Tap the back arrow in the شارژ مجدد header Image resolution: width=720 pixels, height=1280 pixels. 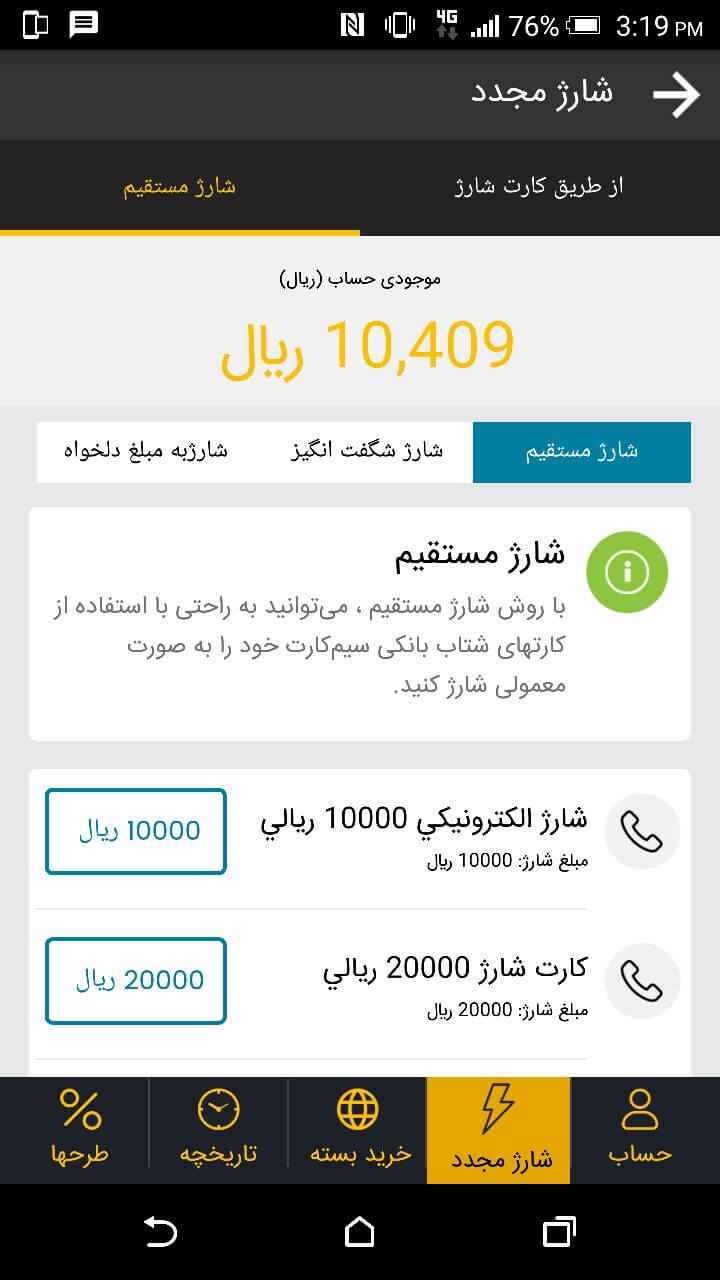point(678,94)
